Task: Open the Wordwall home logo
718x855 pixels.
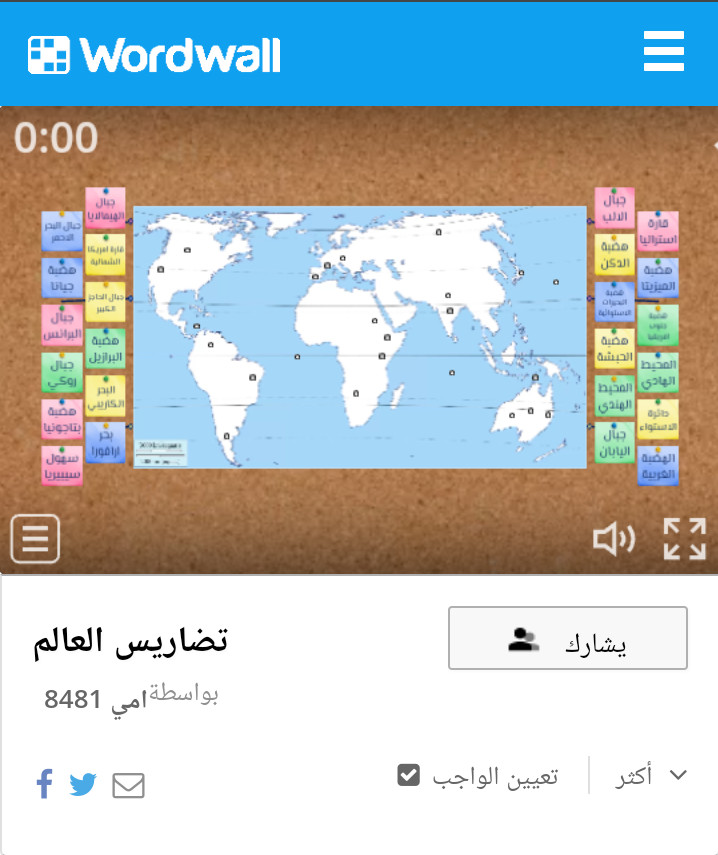Action: tap(155, 54)
